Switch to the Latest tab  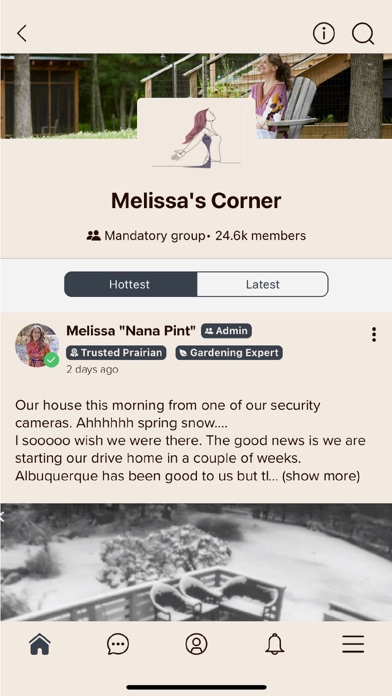[262, 284]
